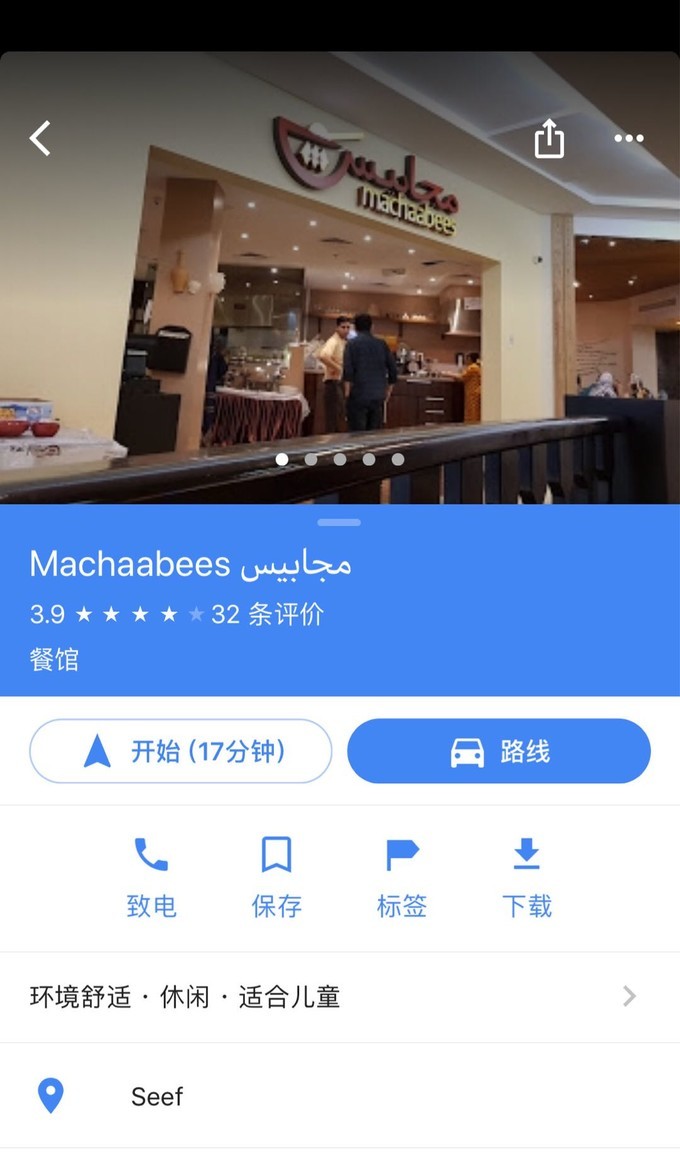
Task: Start navigation with 开始 (17分钟)
Action: click(x=181, y=751)
